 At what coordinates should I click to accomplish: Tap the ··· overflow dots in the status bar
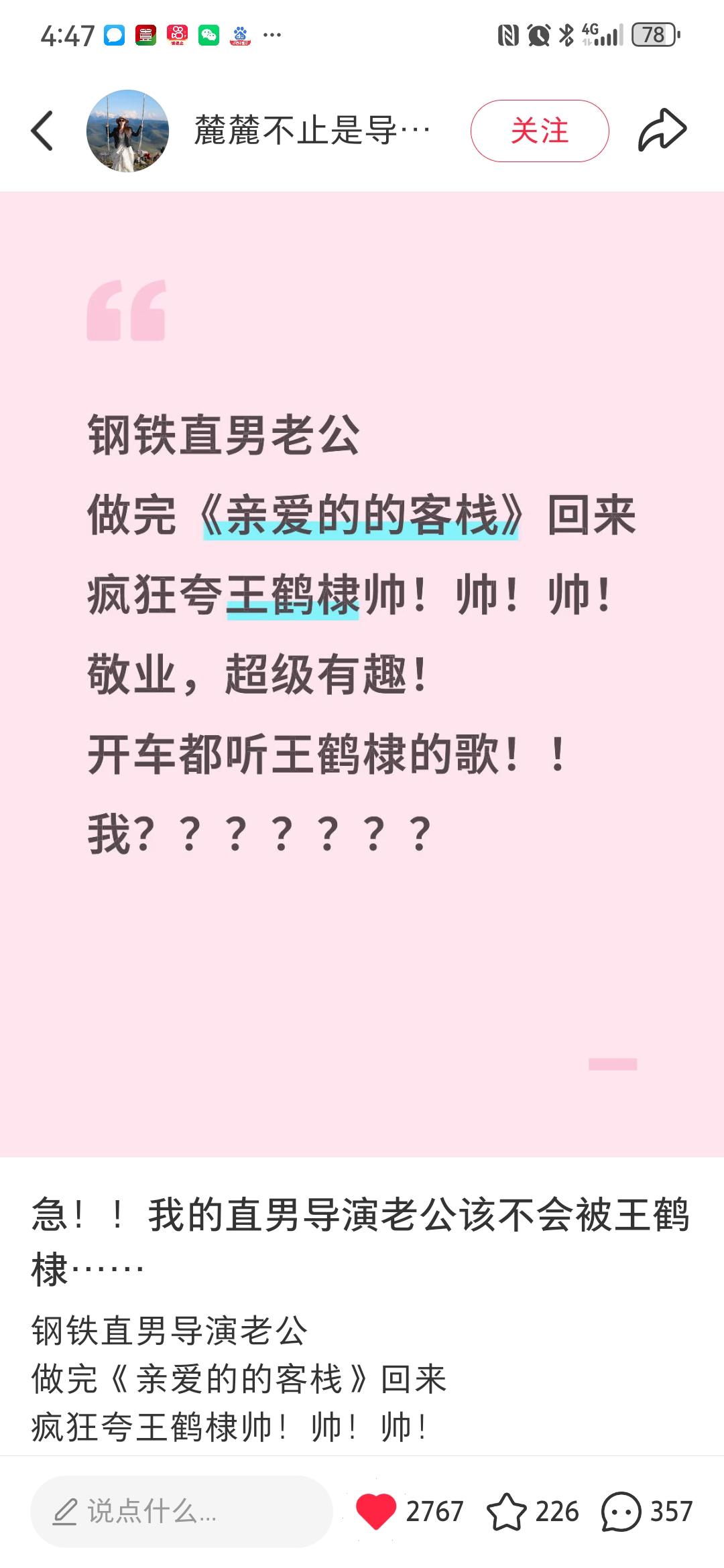click(271, 36)
